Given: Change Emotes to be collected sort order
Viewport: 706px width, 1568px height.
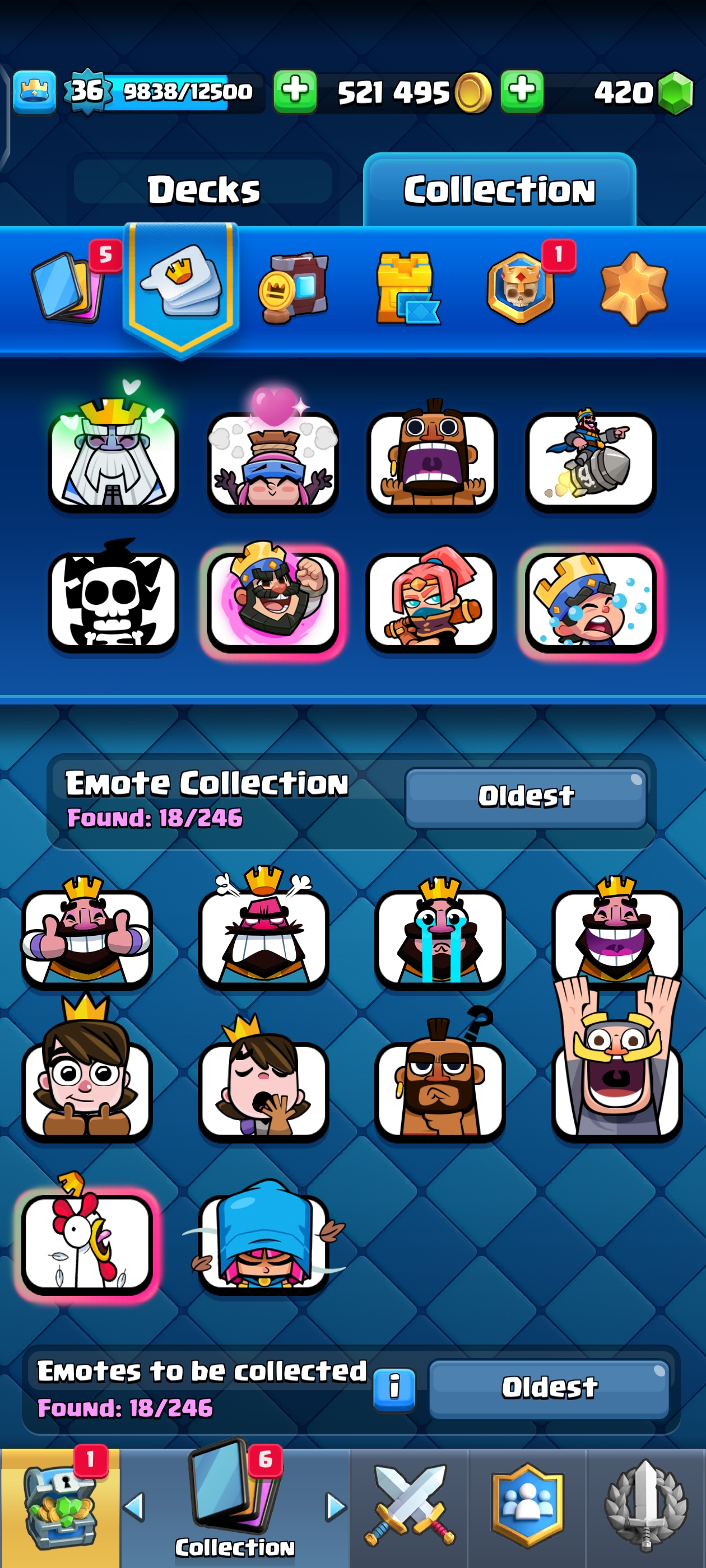Looking at the screenshot, I should (x=549, y=1388).
